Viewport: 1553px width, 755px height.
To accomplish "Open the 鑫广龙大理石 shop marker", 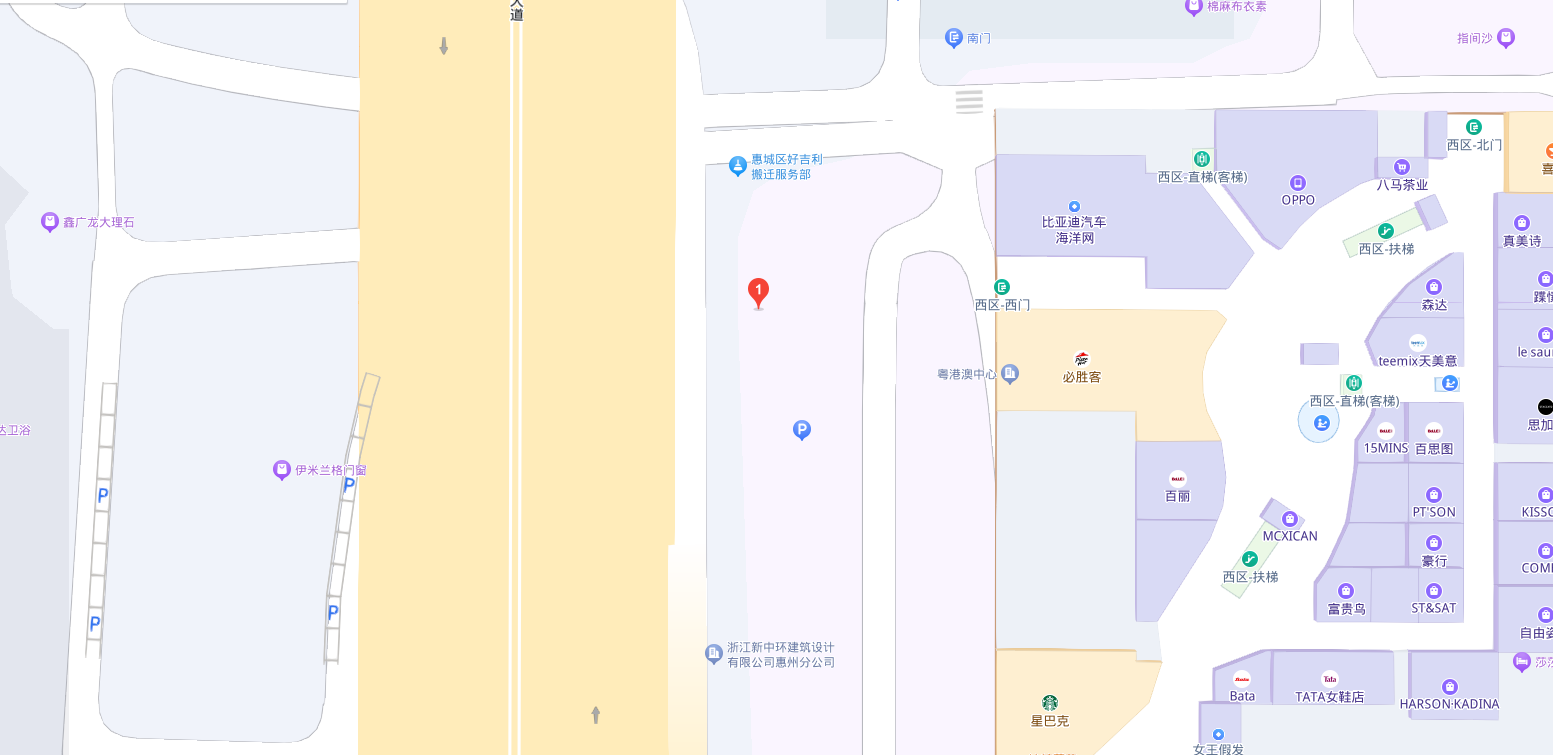I will coord(50,222).
